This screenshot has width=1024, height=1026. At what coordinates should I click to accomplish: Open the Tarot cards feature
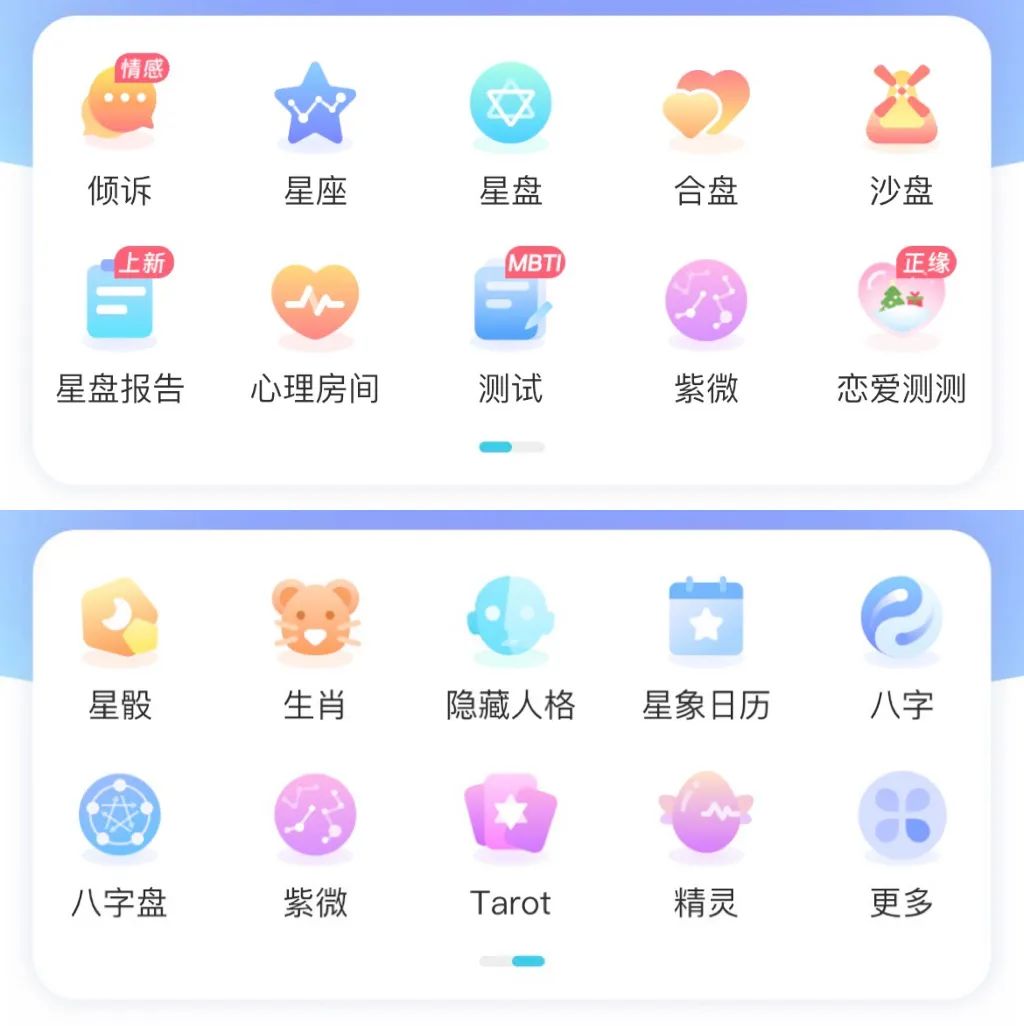(x=510, y=816)
